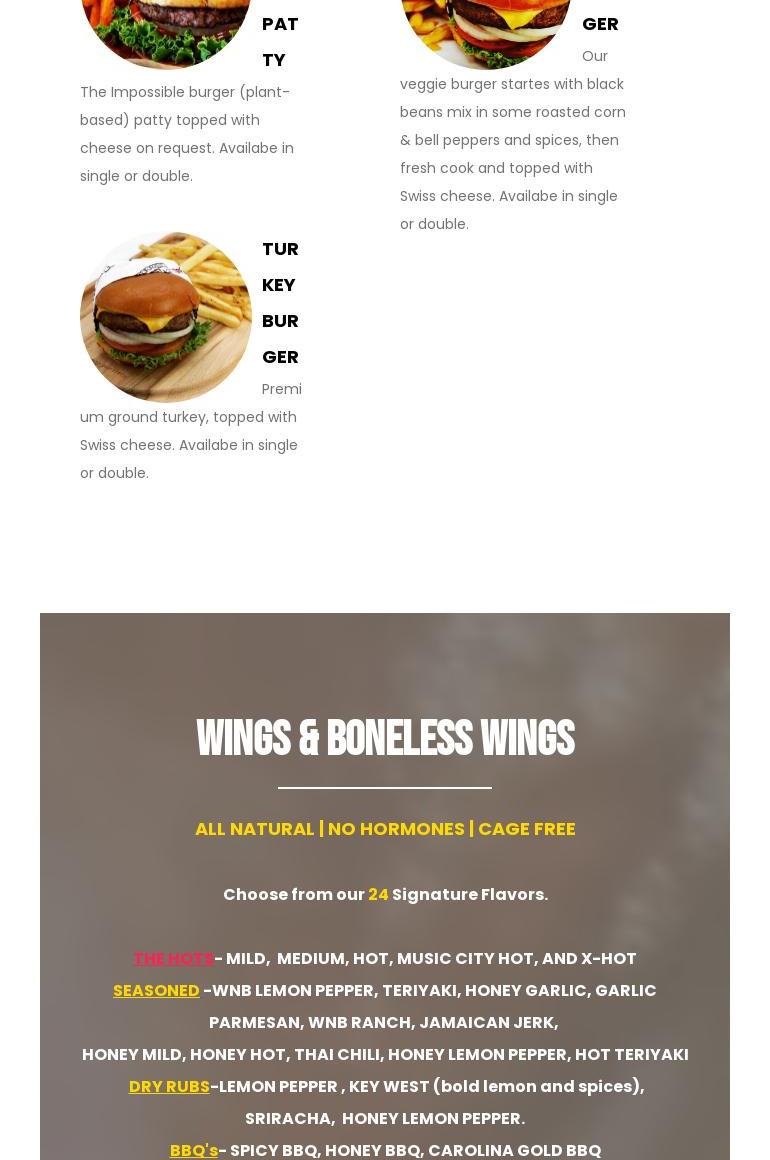Viewport: 770px width, 1160px height.
Task: Open the underlined THE HOTS link
Action: tap(173, 958)
